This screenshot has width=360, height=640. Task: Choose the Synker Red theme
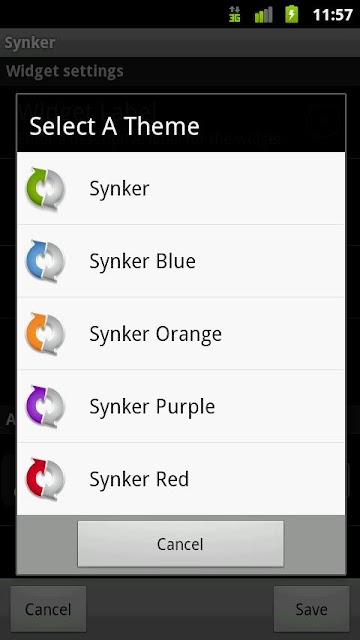coord(181,479)
